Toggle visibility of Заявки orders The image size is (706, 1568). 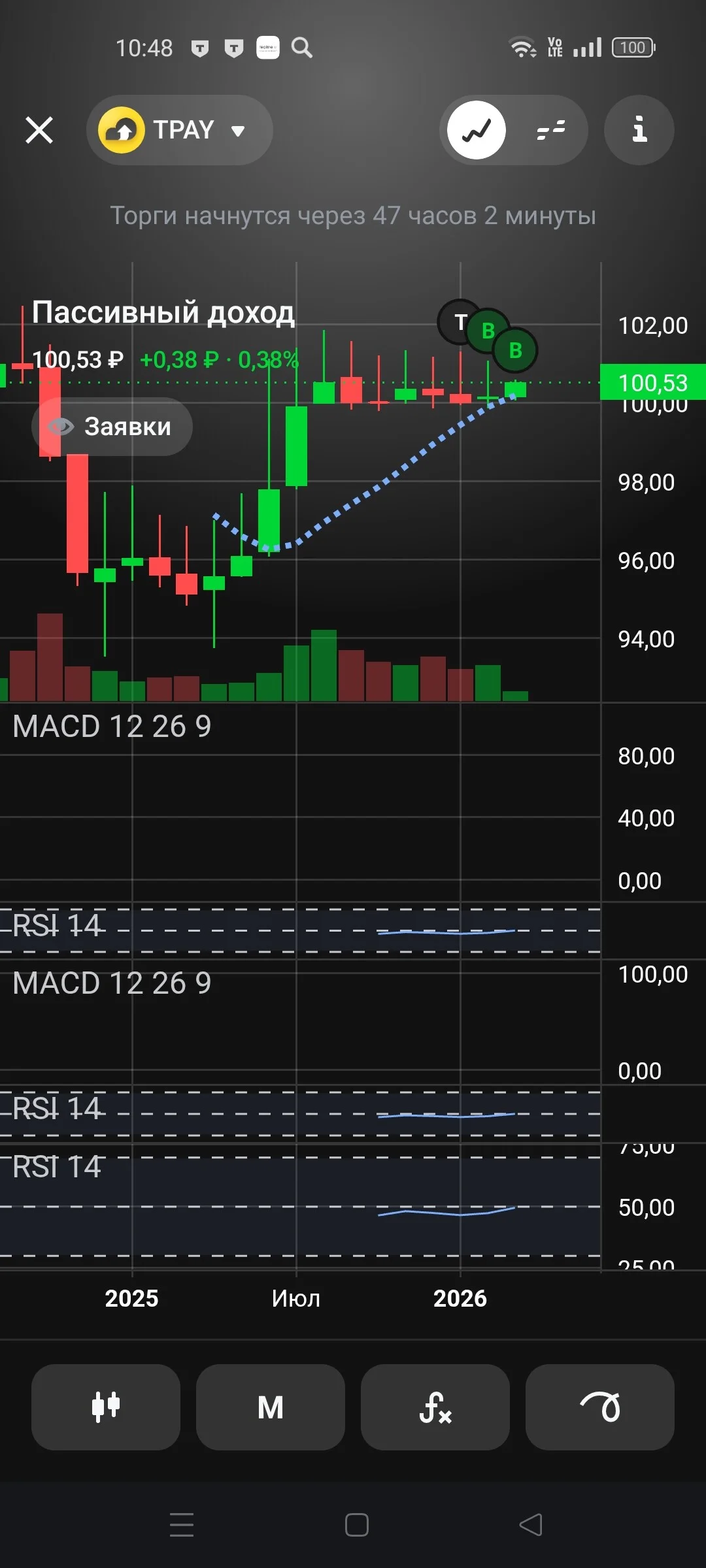pos(112,427)
